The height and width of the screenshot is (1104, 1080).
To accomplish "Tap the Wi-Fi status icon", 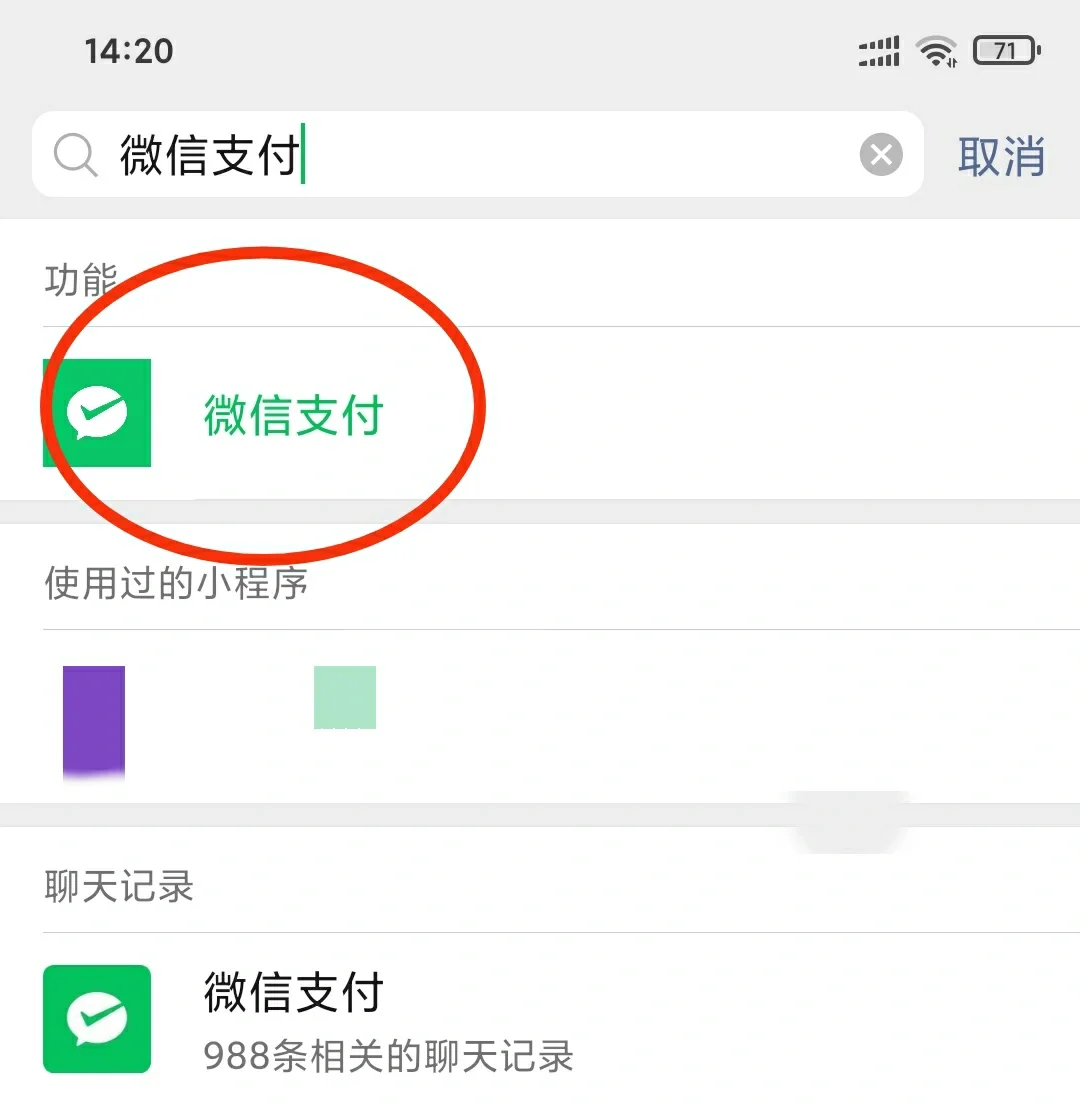I will pyautogui.click(x=936, y=48).
